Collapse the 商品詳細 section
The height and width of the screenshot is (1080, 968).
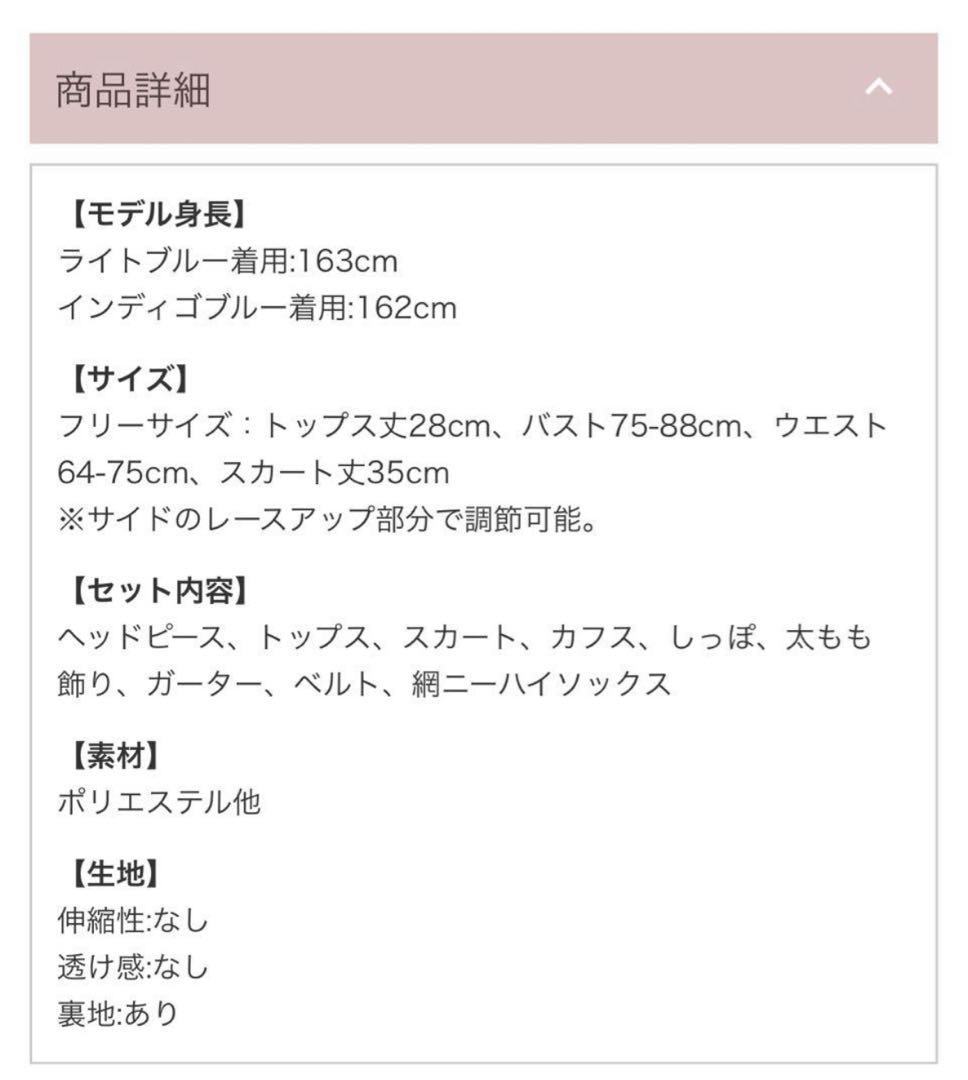click(x=878, y=88)
